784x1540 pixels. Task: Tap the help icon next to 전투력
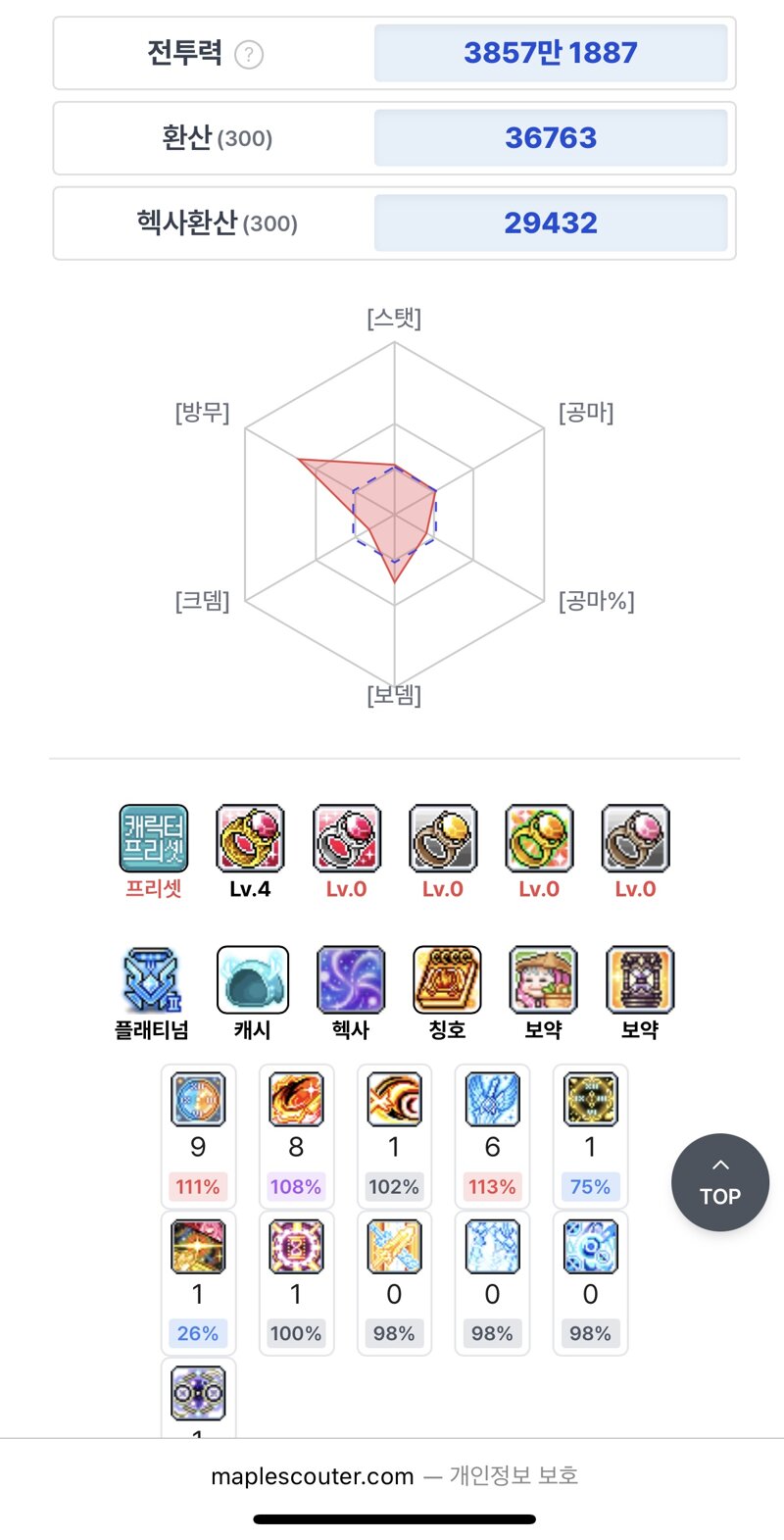coord(249,54)
